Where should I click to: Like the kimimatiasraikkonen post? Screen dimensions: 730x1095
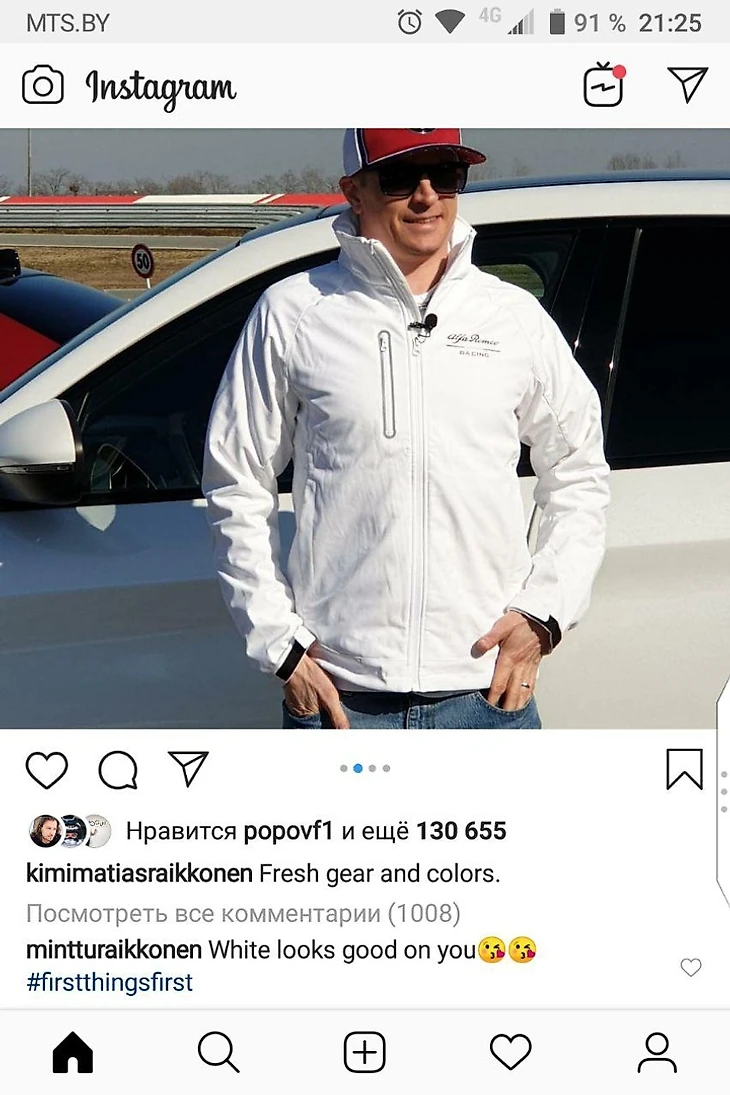coord(46,770)
